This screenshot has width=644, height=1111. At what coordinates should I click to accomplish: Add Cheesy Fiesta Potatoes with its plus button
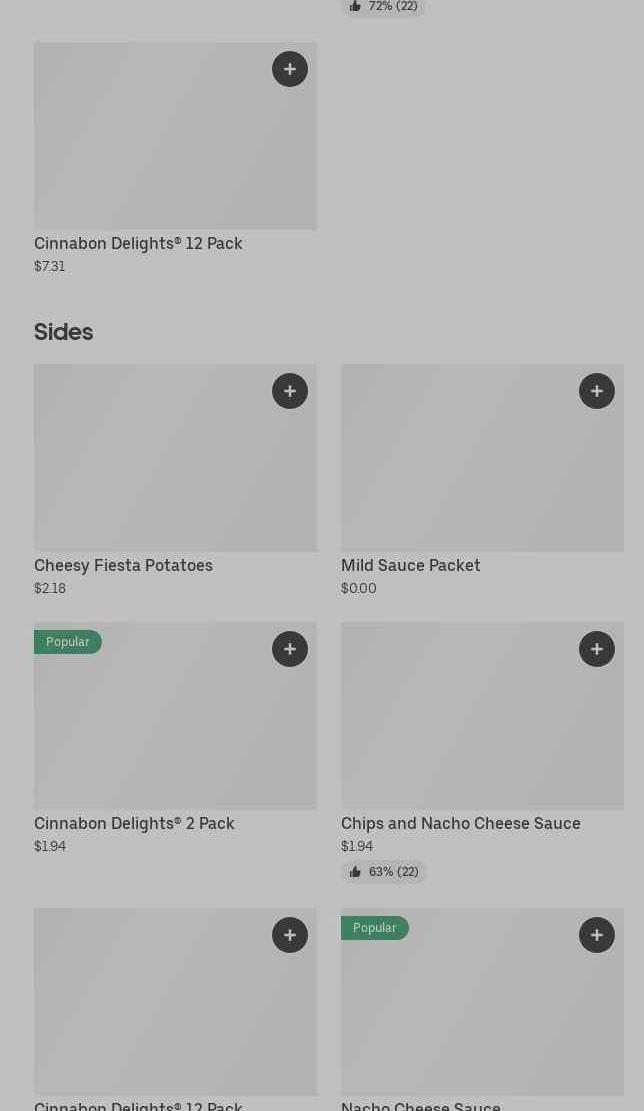coord(290,391)
